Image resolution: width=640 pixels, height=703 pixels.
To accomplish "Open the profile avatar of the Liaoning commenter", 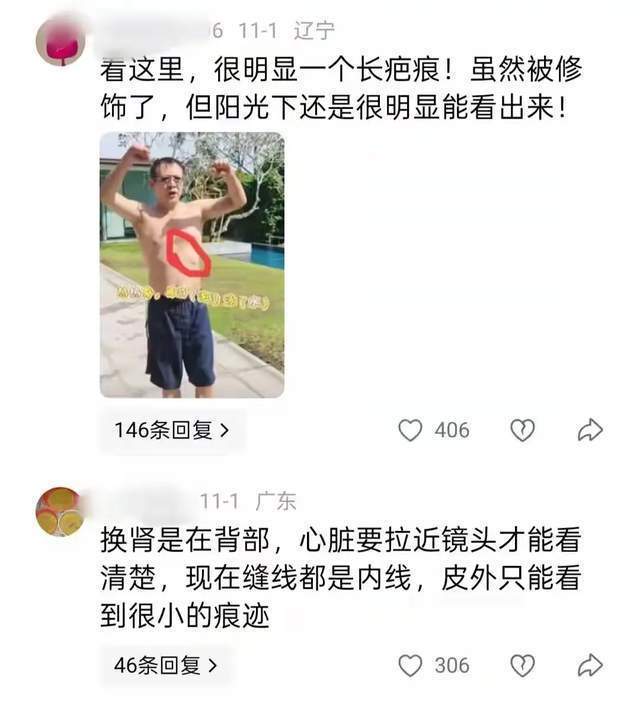I will pos(60,42).
